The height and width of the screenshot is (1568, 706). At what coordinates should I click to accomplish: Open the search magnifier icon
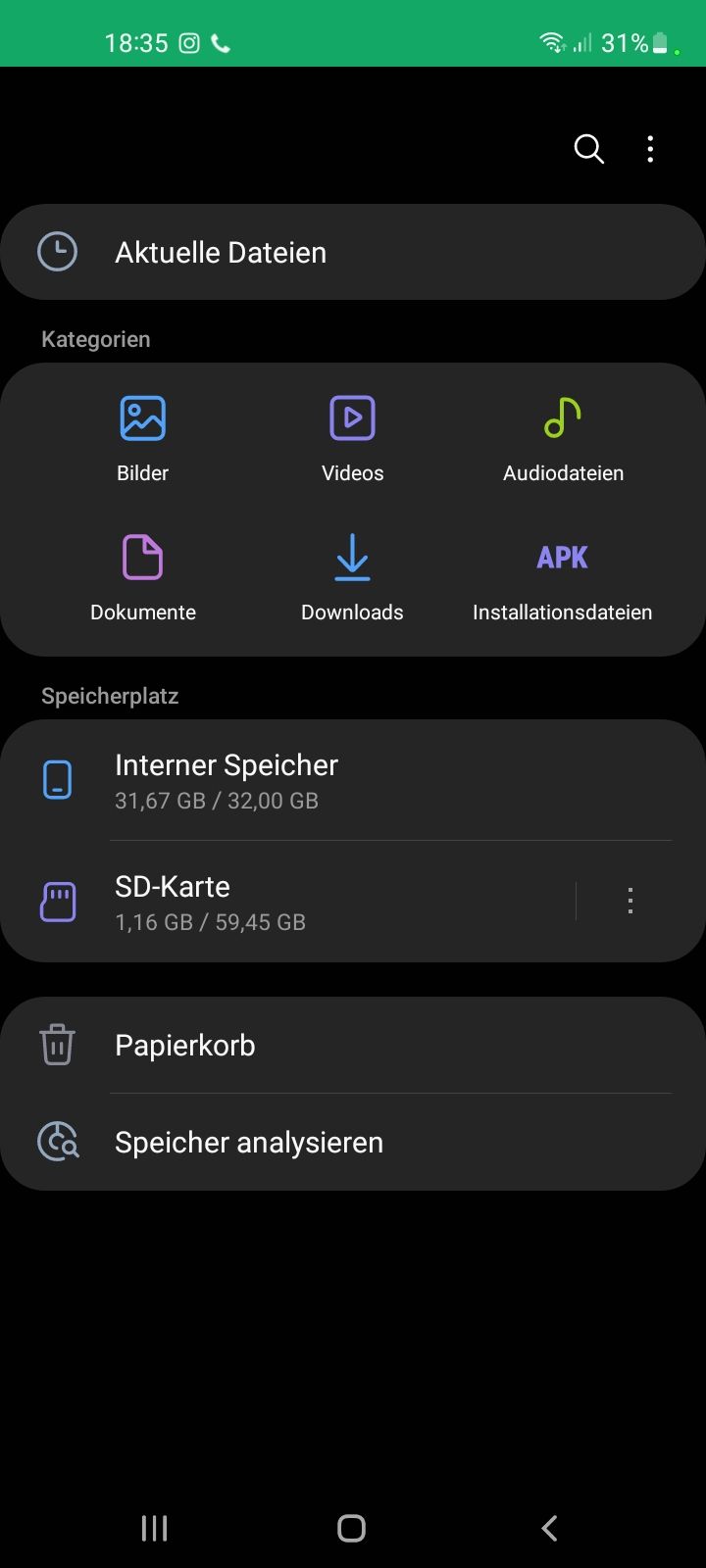[588, 149]
